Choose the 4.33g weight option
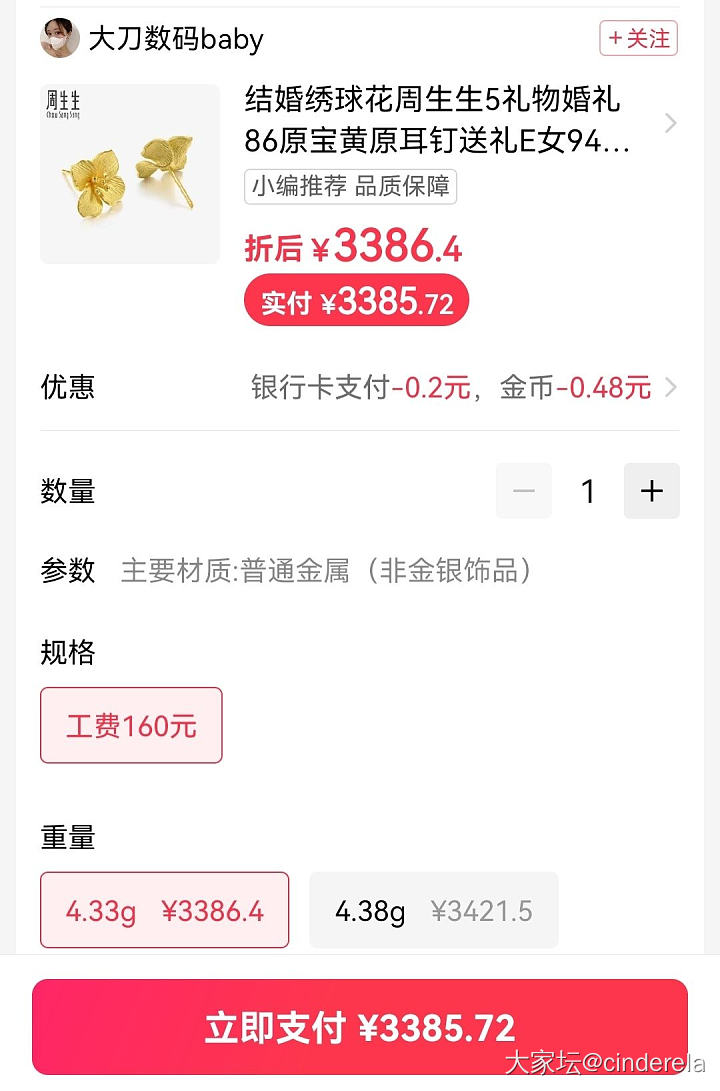Image resolution: width=720 pixels, height=1091 pixels. coord(164,910)
